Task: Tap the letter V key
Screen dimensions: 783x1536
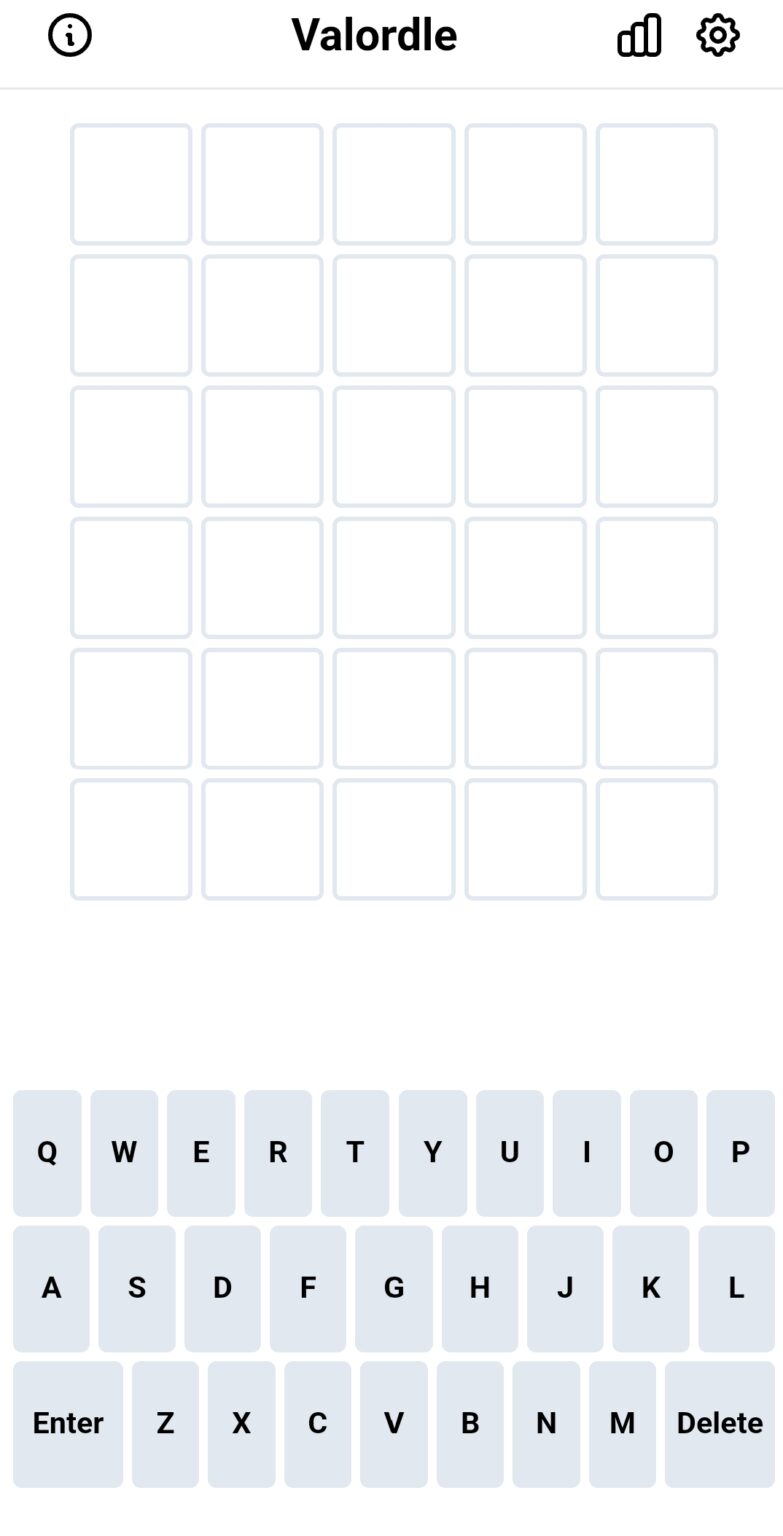Action: click(394, 1424)
